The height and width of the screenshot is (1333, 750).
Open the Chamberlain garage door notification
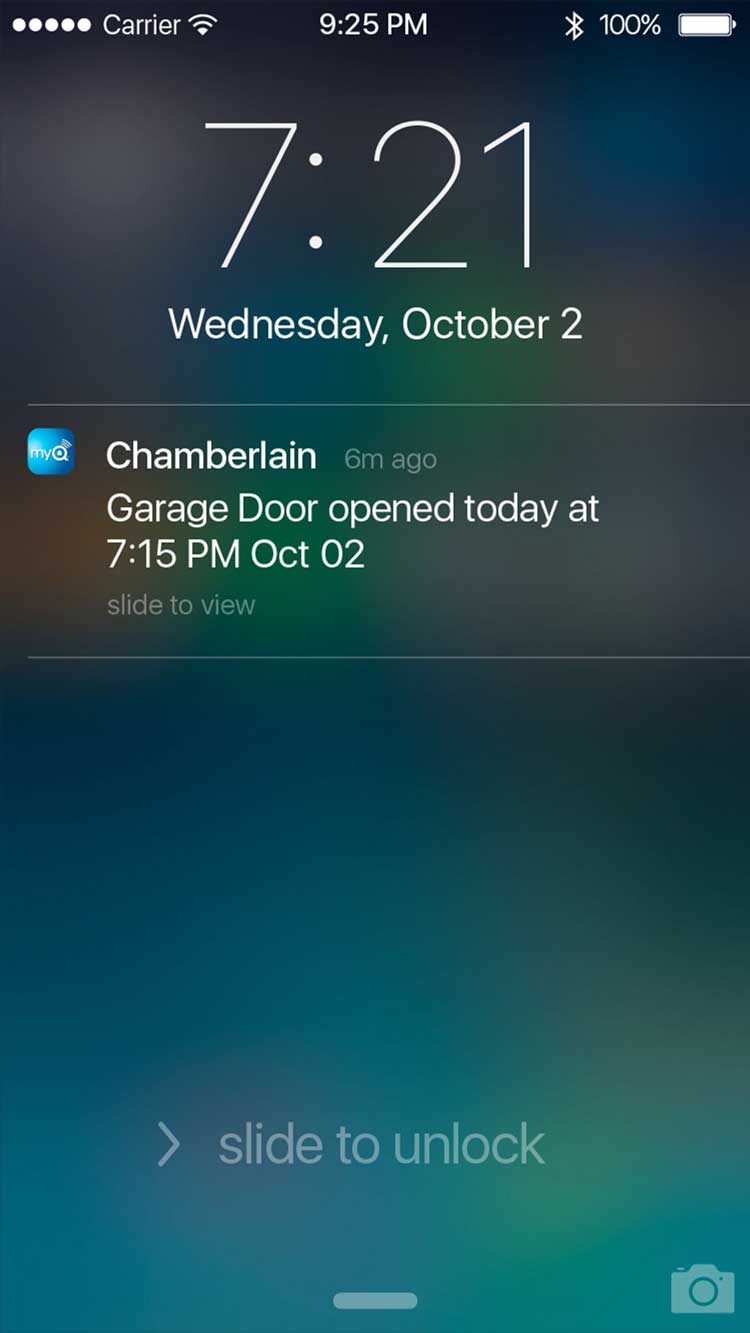(x=352, y=530)
